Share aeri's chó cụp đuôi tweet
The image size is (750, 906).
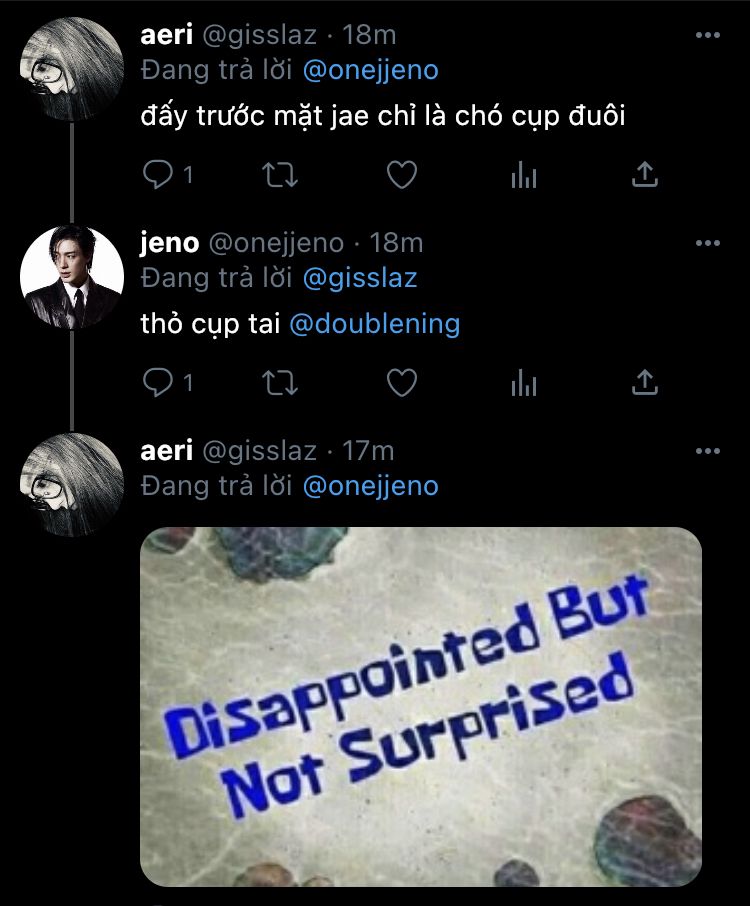click(646, 176)
